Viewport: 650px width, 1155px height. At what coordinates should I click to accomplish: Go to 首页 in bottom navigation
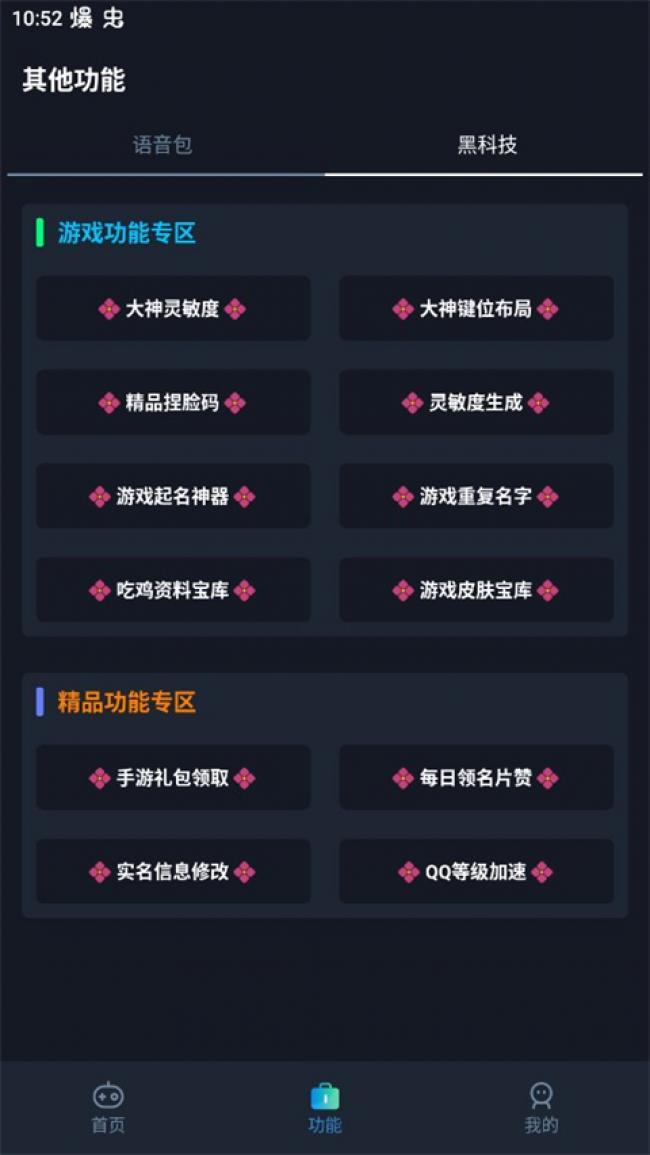tap(108, 1108)
